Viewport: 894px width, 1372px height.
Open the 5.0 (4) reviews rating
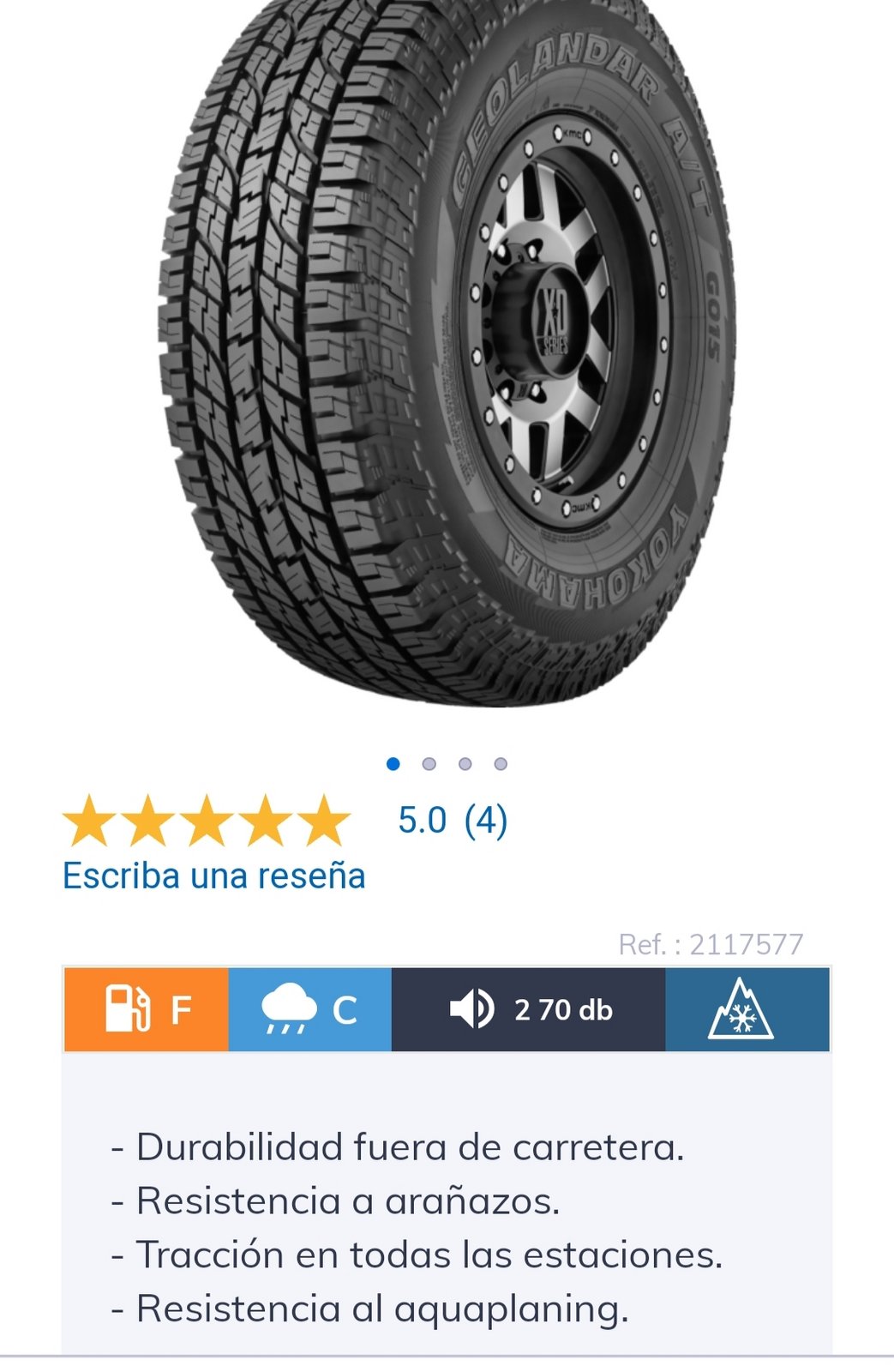452,820
